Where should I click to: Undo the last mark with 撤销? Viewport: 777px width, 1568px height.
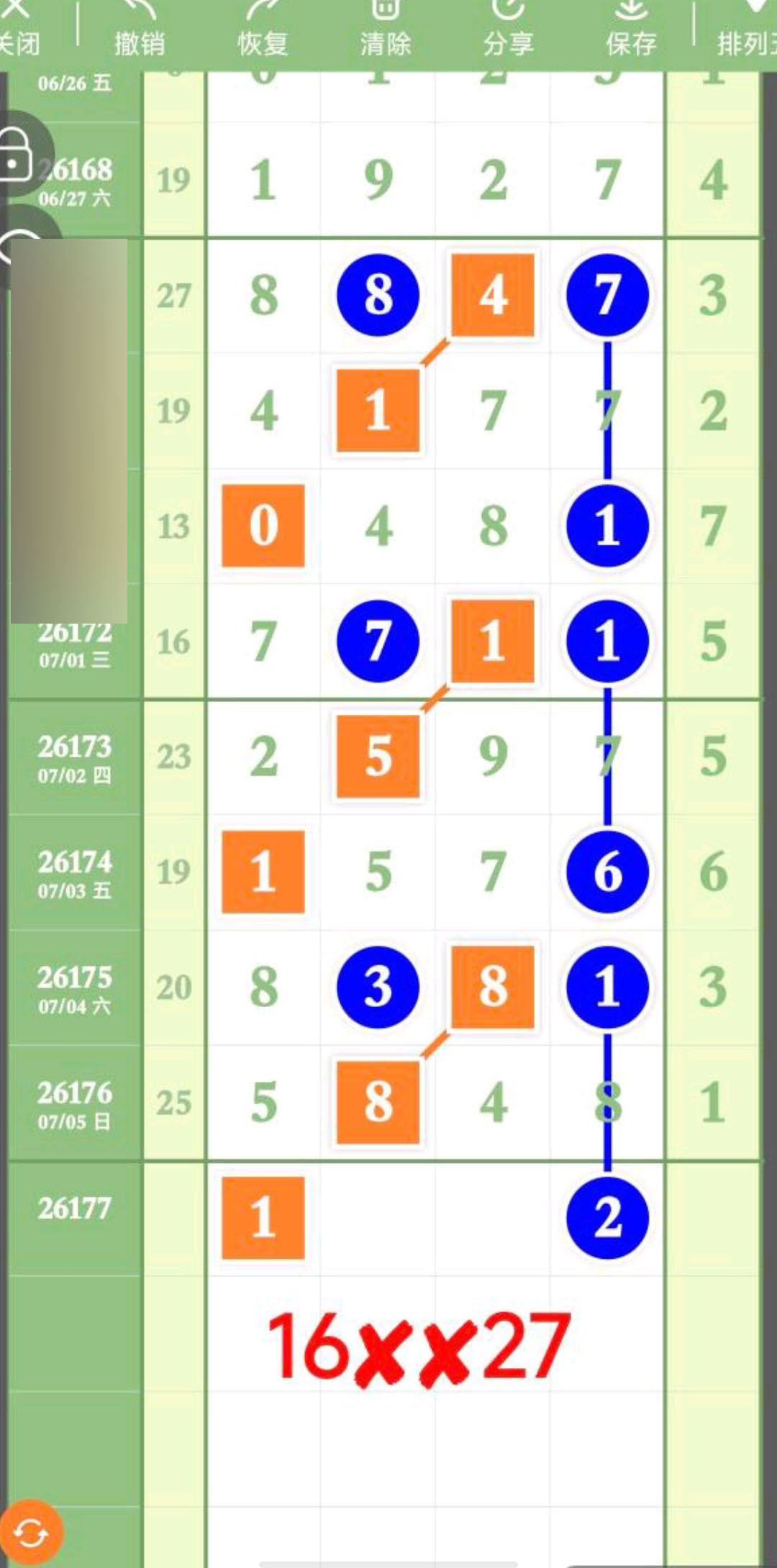tap(140, 29)
